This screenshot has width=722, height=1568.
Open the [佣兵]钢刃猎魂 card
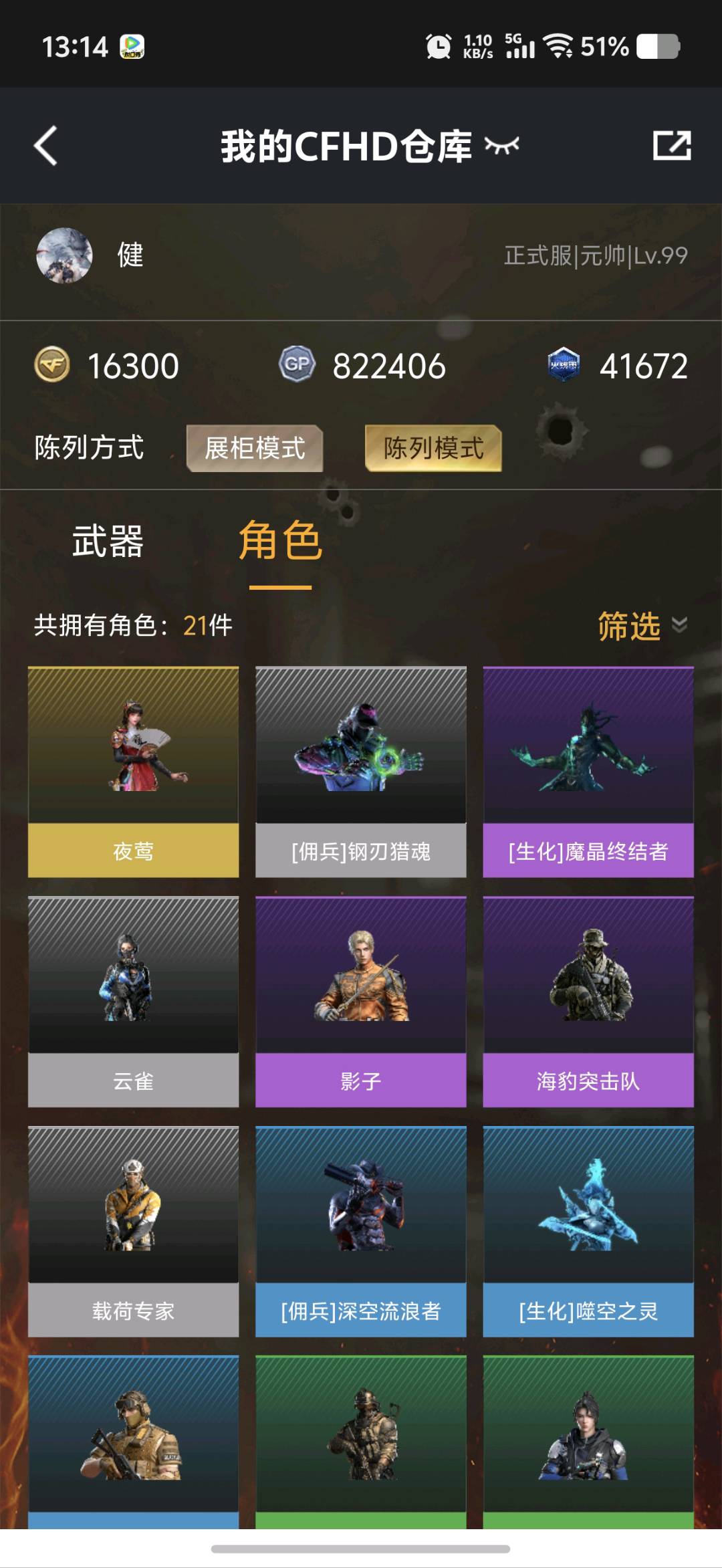(361, 772)
